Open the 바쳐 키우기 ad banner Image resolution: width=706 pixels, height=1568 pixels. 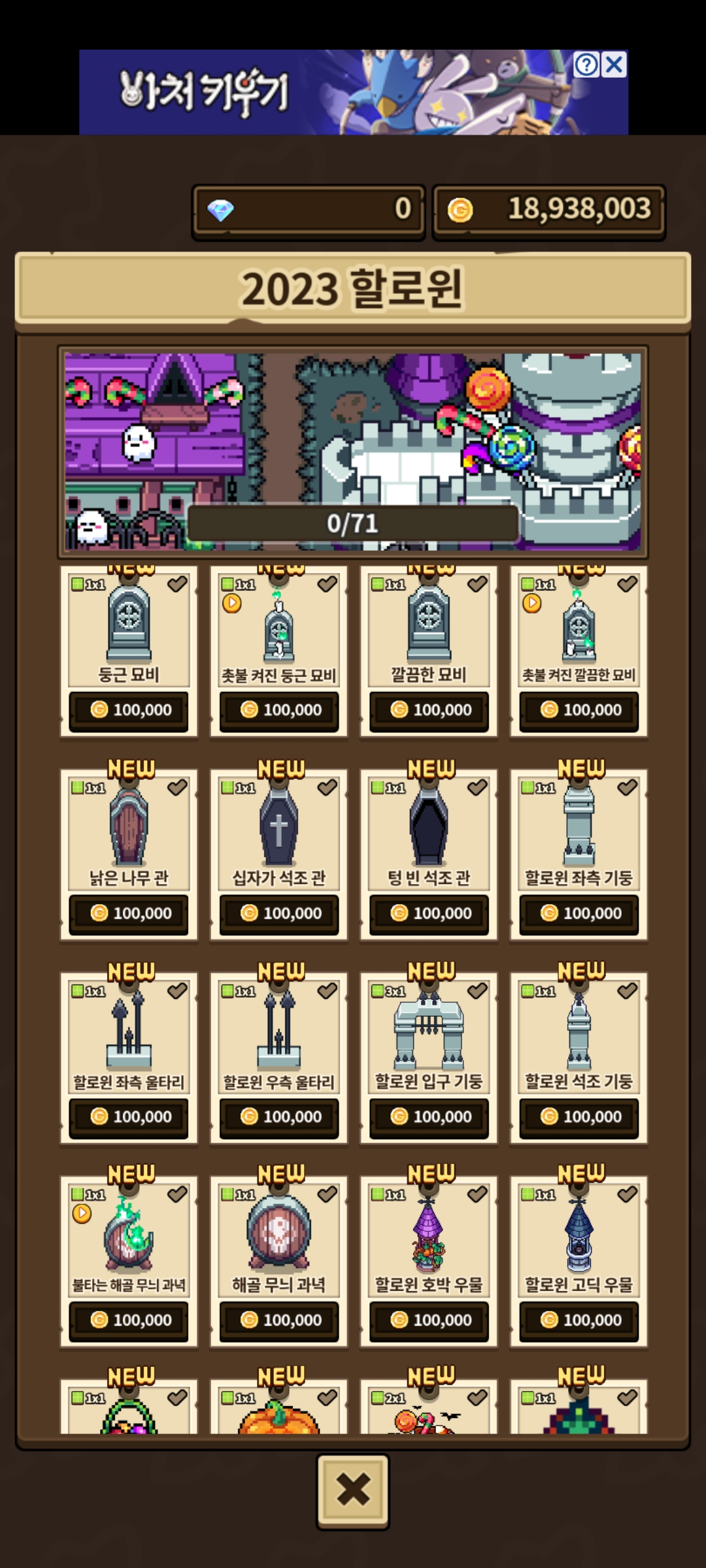327,92
